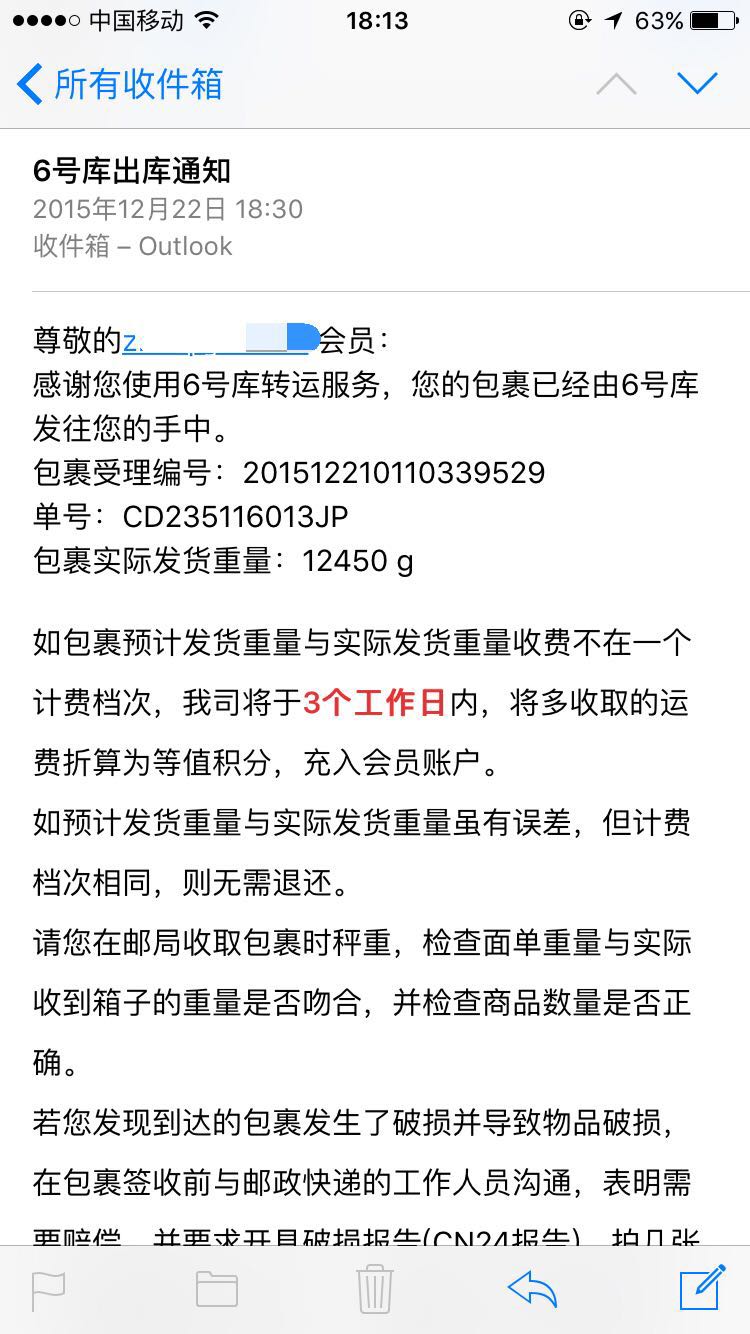Delete this email with the trash icon
This screenshot has width=750, height=1334.
pos(375,1288)
